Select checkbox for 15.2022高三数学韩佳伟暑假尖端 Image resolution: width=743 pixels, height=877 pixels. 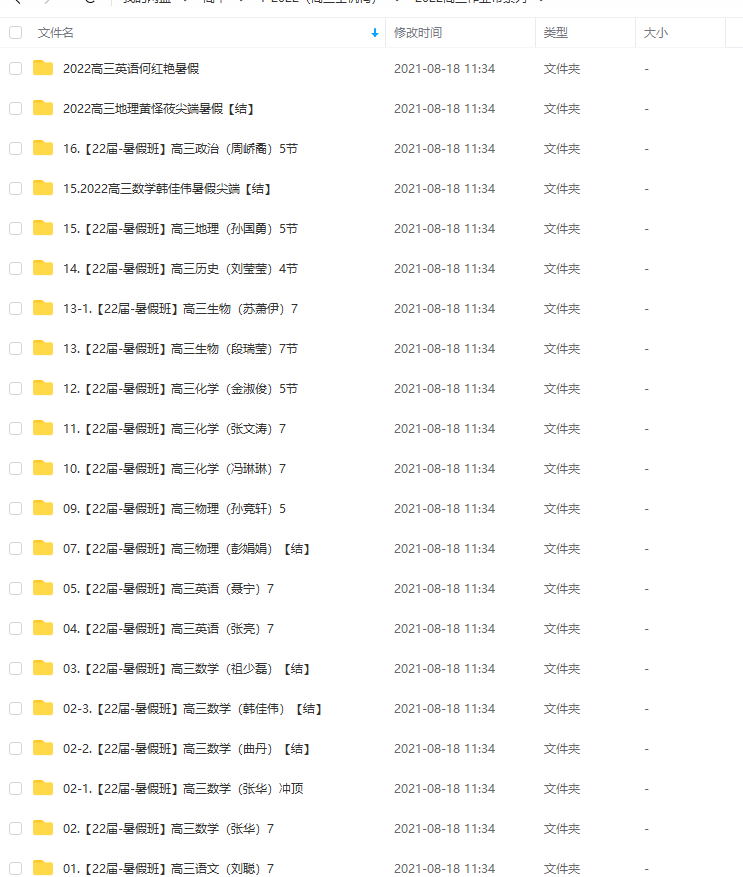tap(15, 188)
